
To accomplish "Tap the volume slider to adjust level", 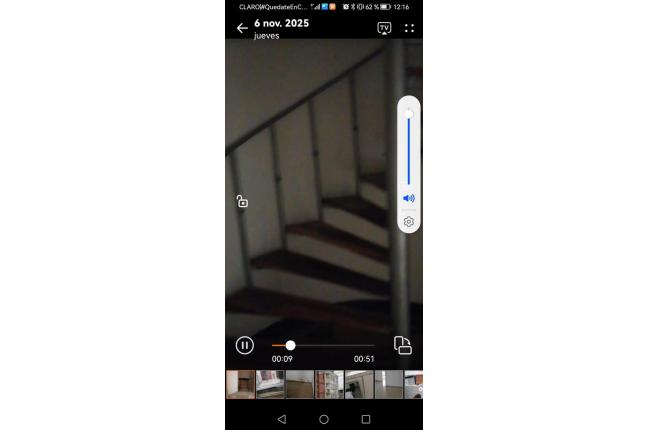I will [x=408, y=150].
